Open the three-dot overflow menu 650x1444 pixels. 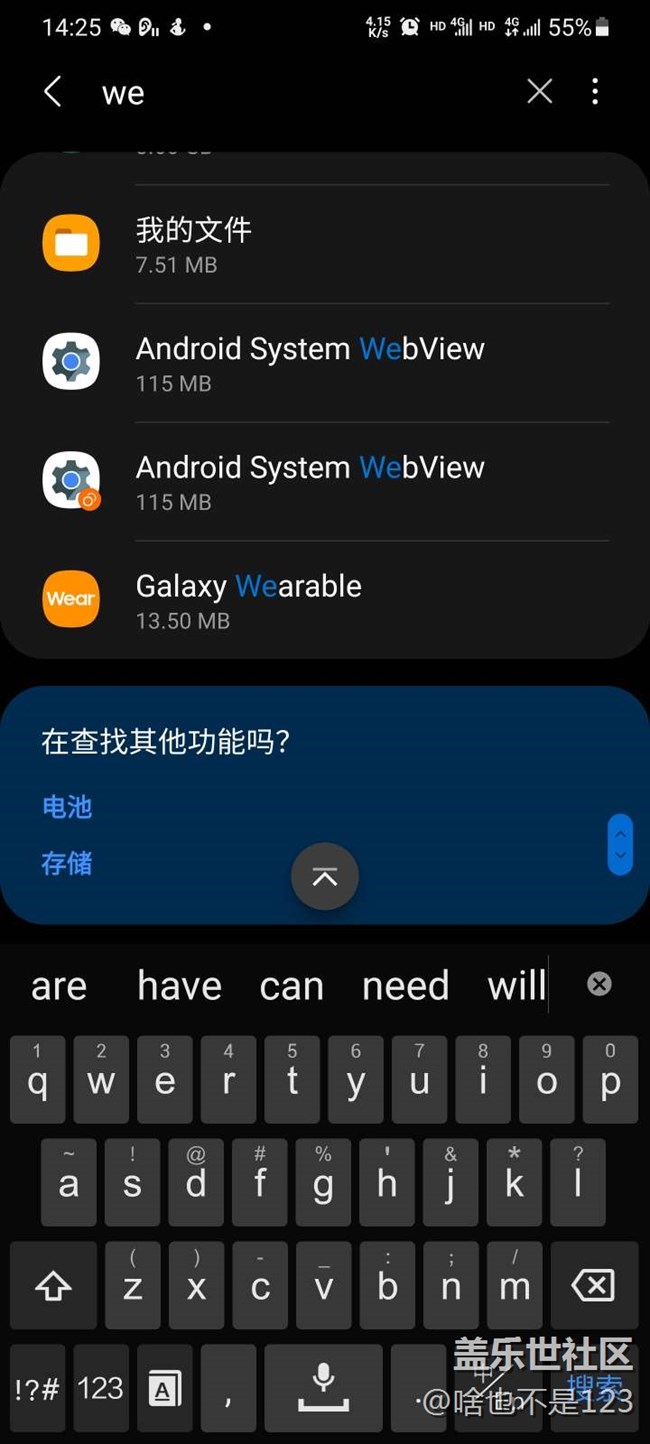(x=595, y=92)
